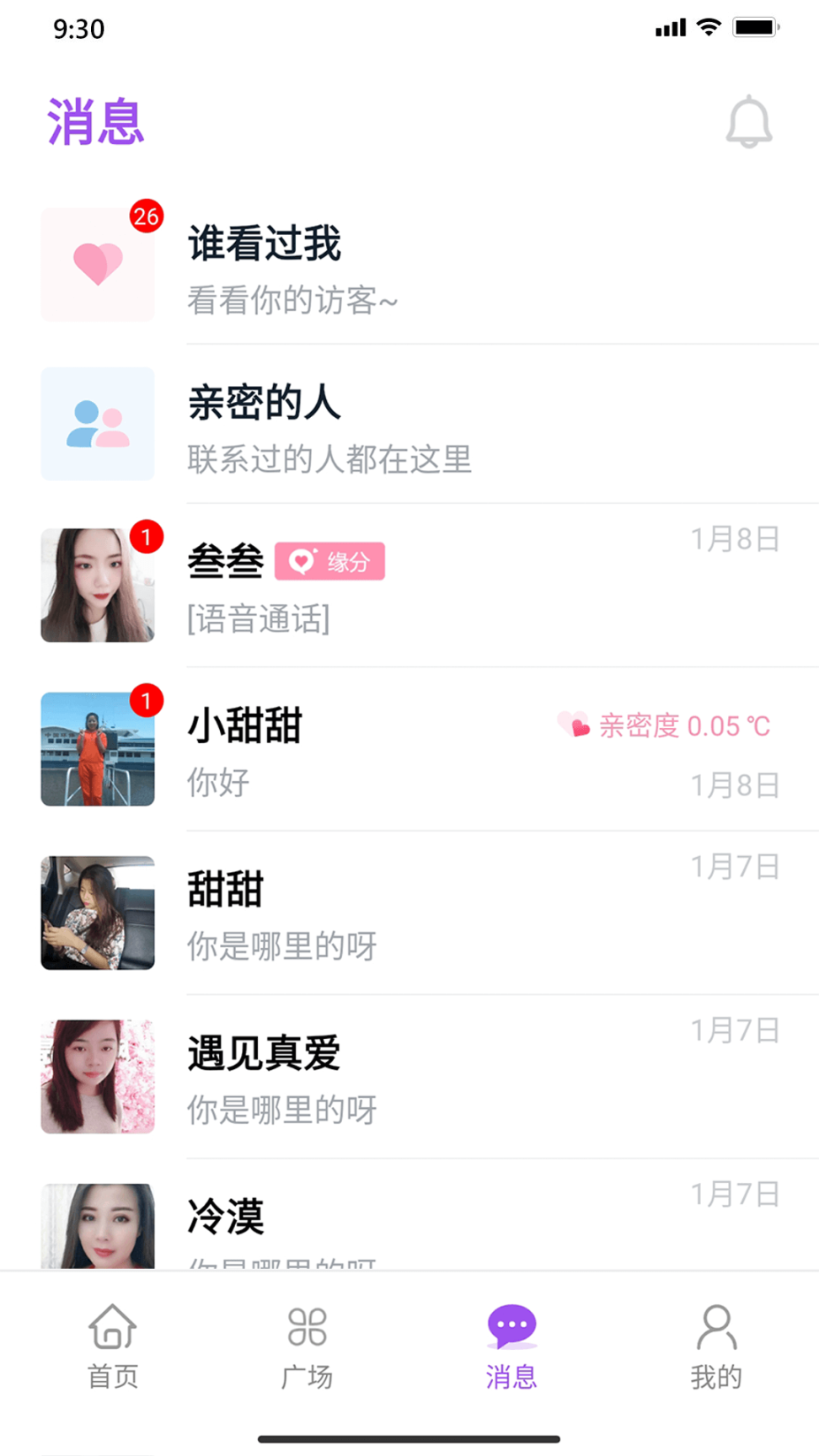Click the pink heart icon for 谁看过我
This screenshot has width=819, height=1456.
(x=97, y=264)
